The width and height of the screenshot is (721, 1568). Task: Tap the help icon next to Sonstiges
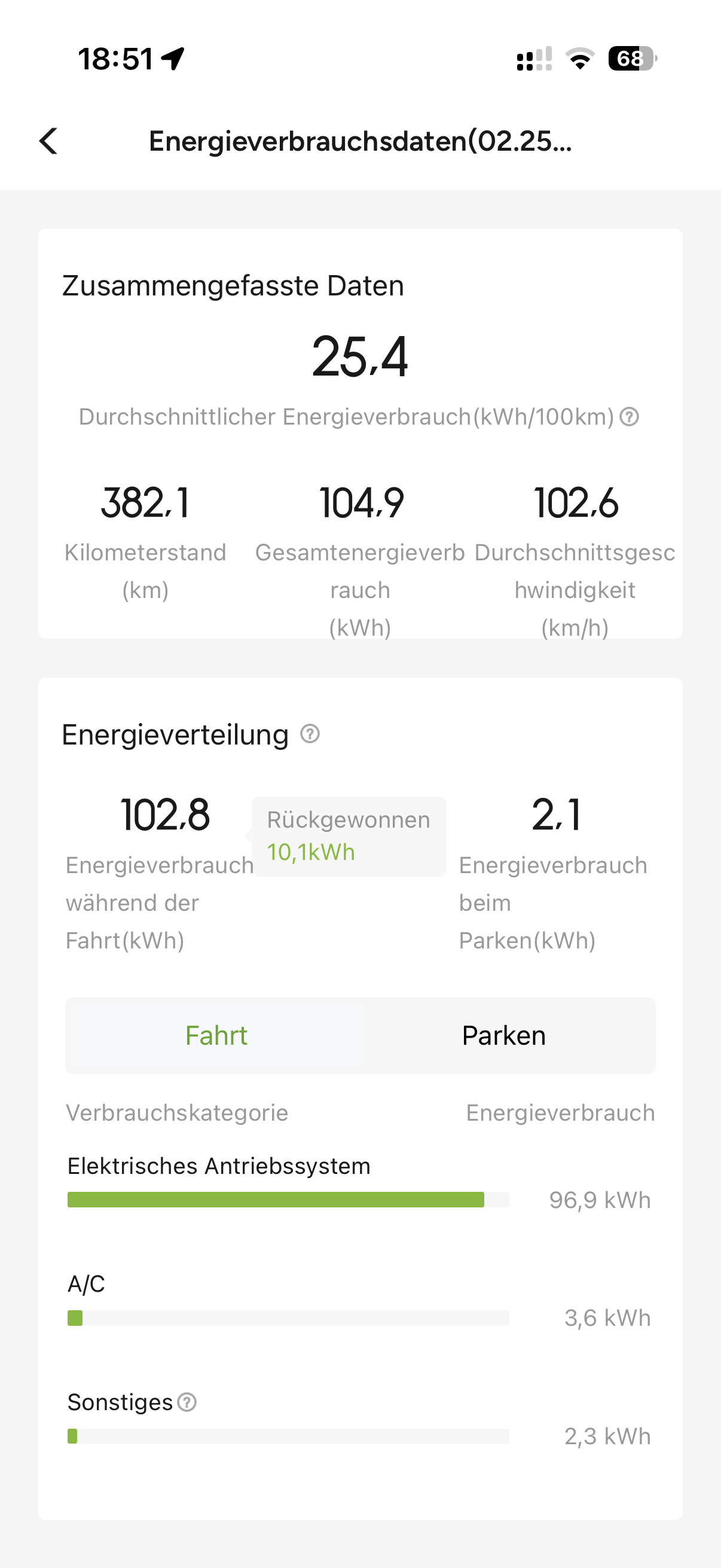click(x=187, y=1402)
